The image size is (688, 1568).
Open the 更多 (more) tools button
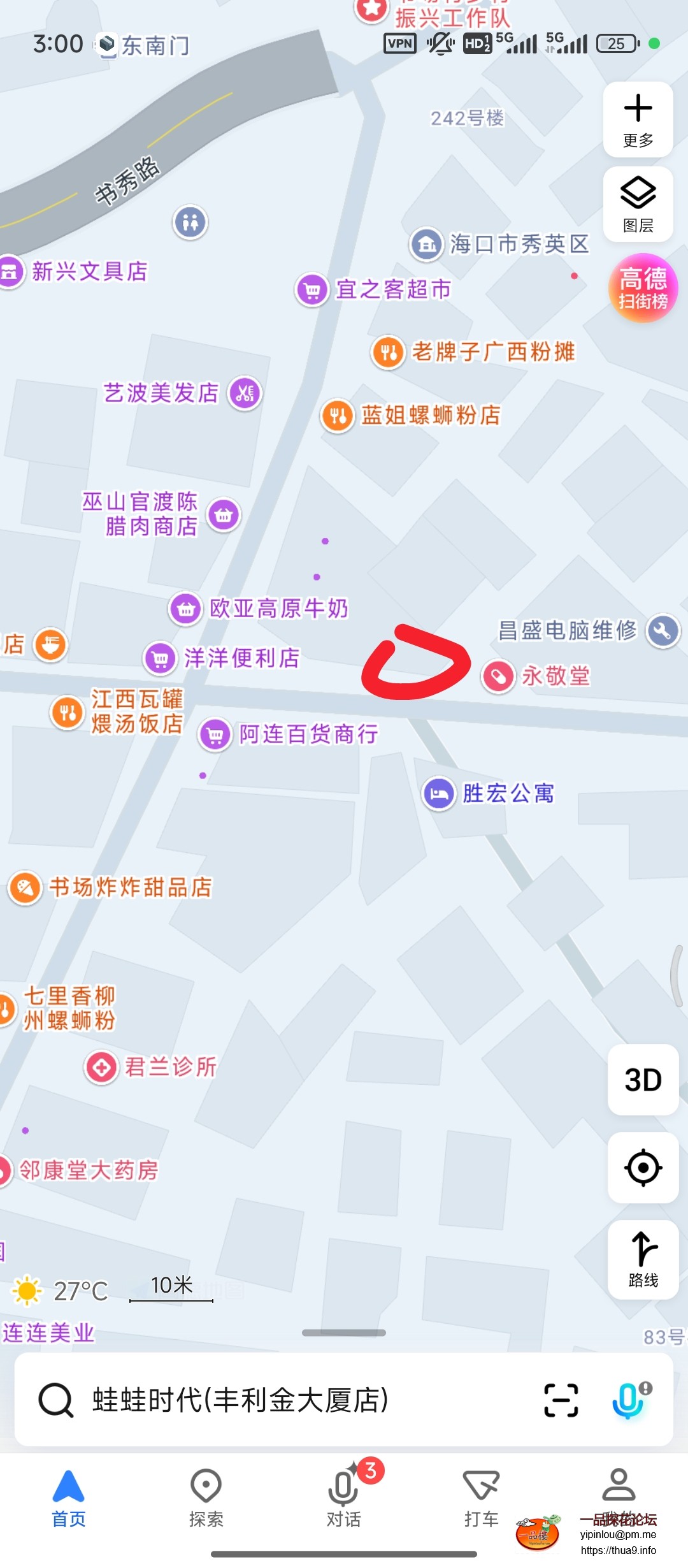click(x=638, y=119)
